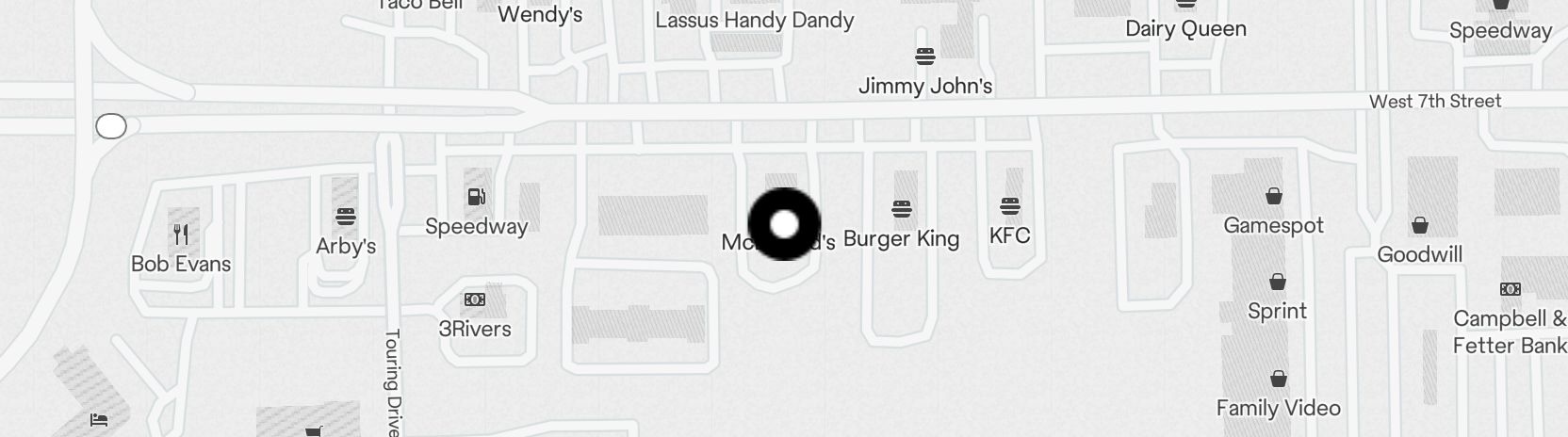Screen dimensions: 1568x437
Task: Select the Campbell & Fetter Bank marker
Action: coord(1510,290)
